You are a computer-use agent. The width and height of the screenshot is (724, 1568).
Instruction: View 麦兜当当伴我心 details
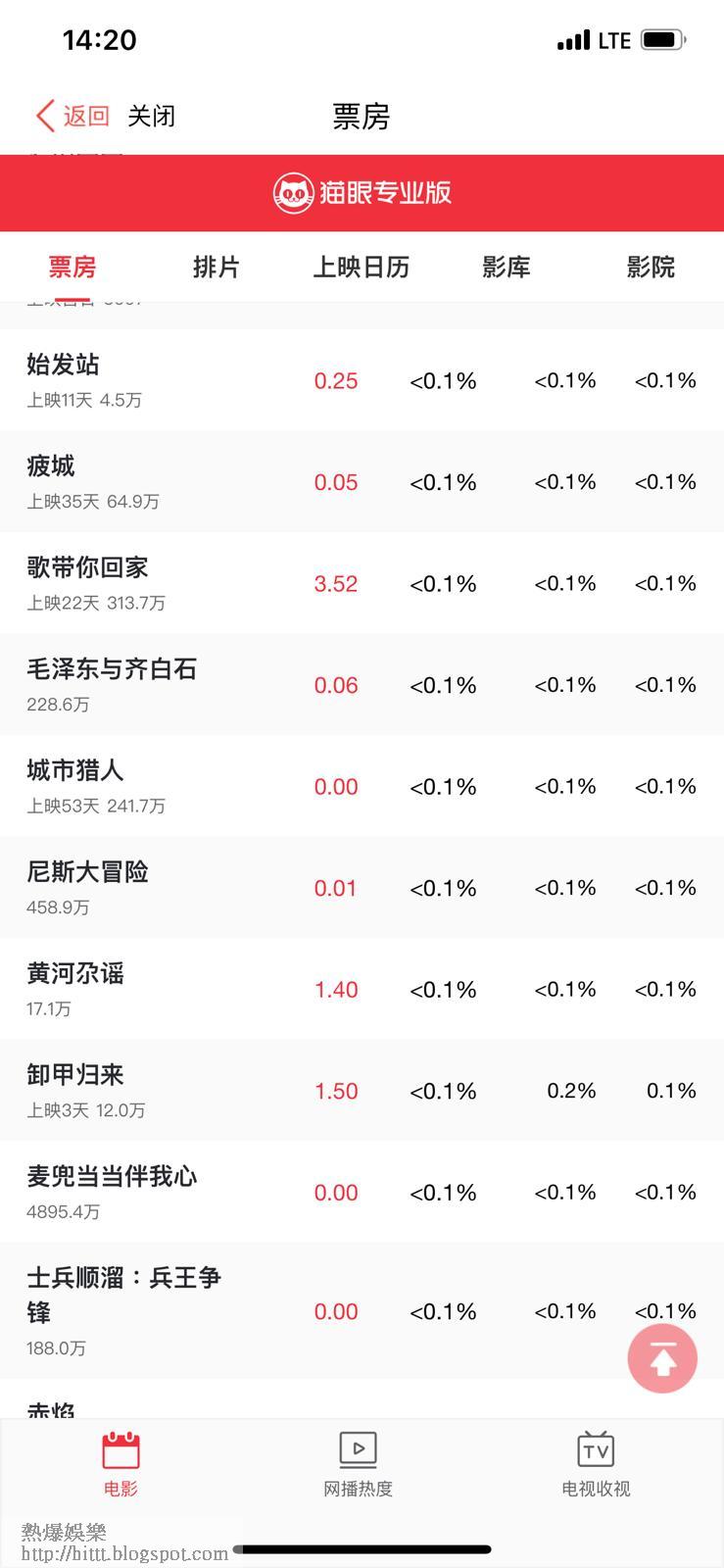point(362,1192)
